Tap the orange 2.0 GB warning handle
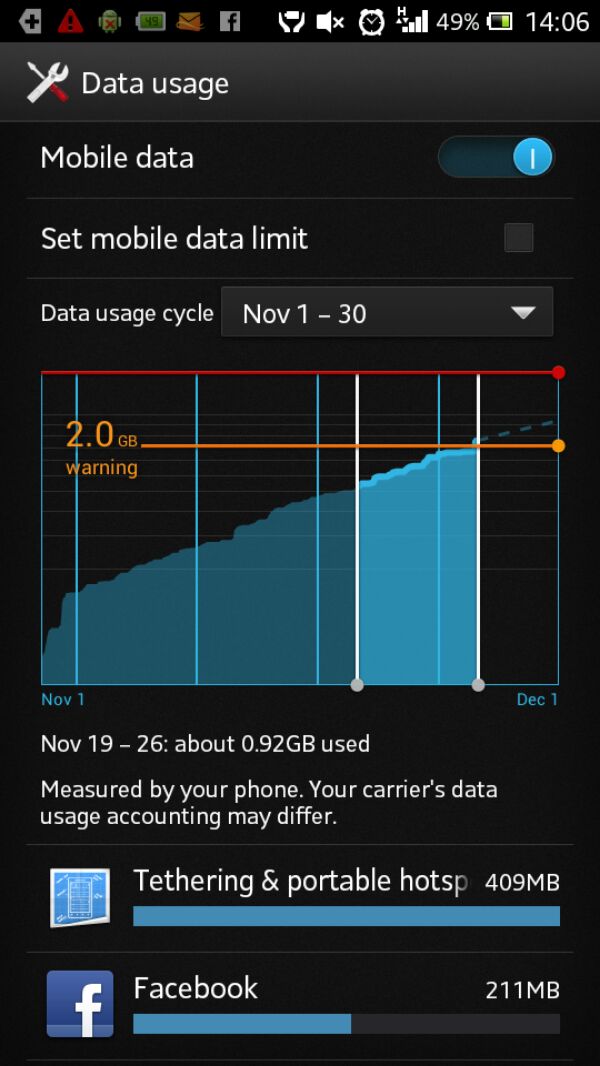This screenshot has height=1066, width=600. pyautogui.click(x=559, y=446)
